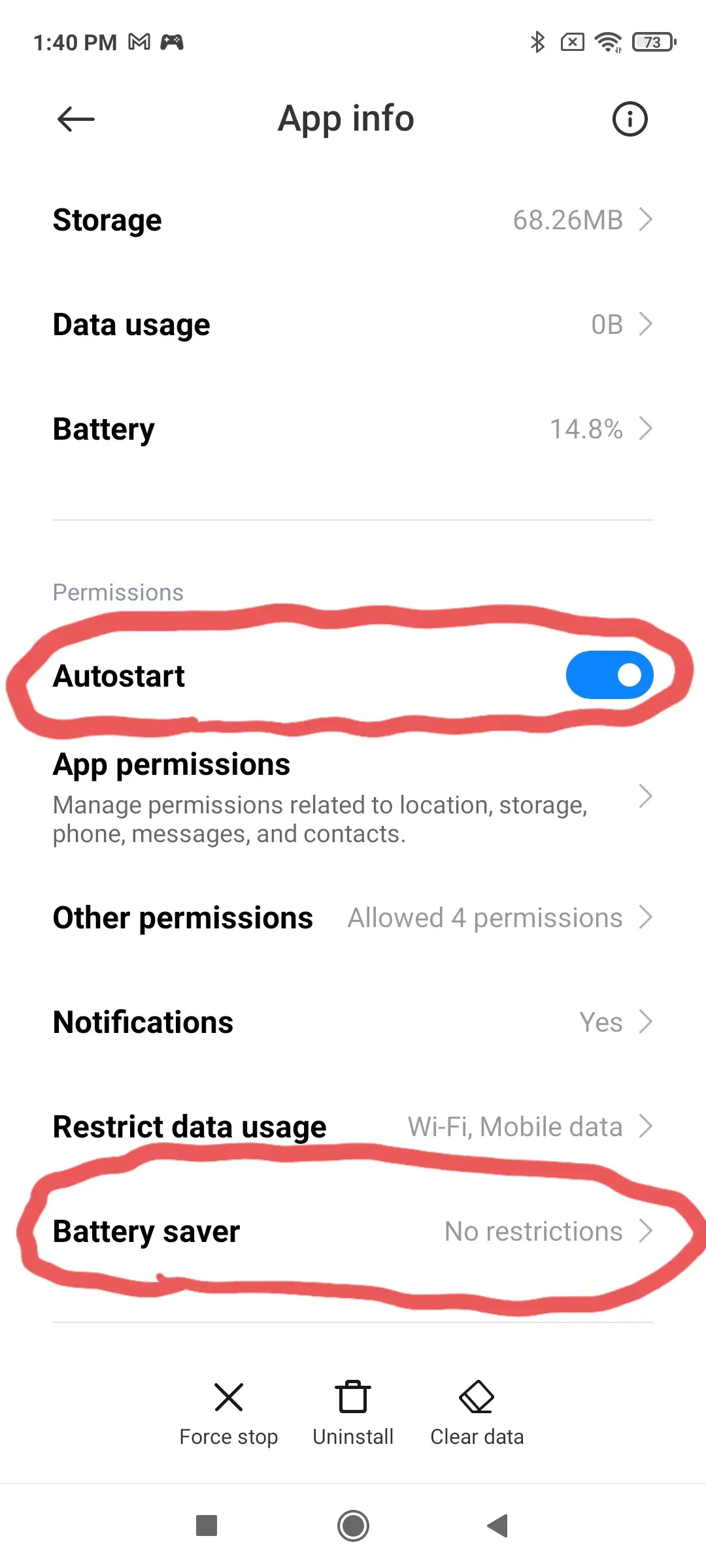Open Battery usage details
706x1568 pixels.
(353, 429)
